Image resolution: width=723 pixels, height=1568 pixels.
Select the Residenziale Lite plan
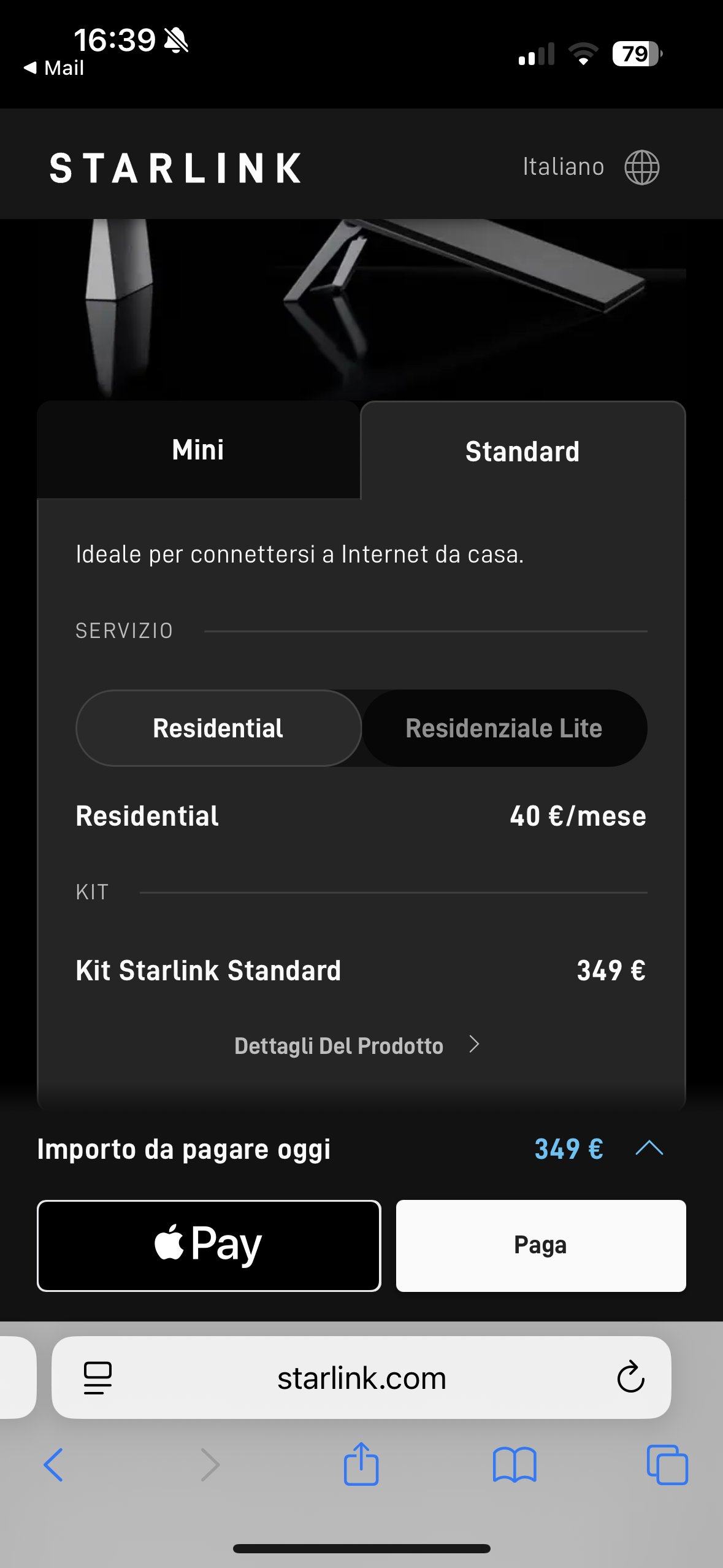tap(504, 728)
